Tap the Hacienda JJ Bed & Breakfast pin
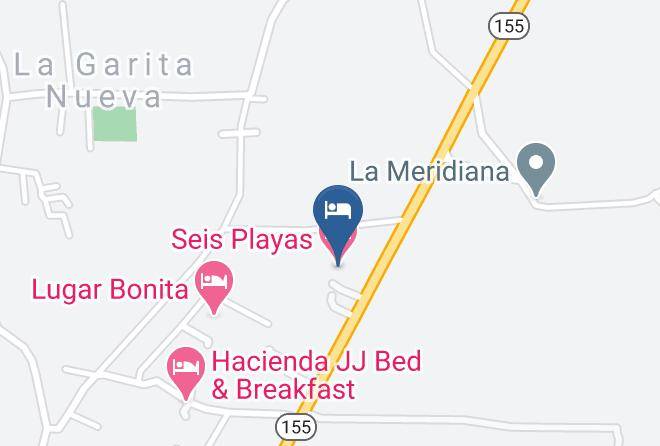The height and width of the screenshot is (446, 660). 186,369
